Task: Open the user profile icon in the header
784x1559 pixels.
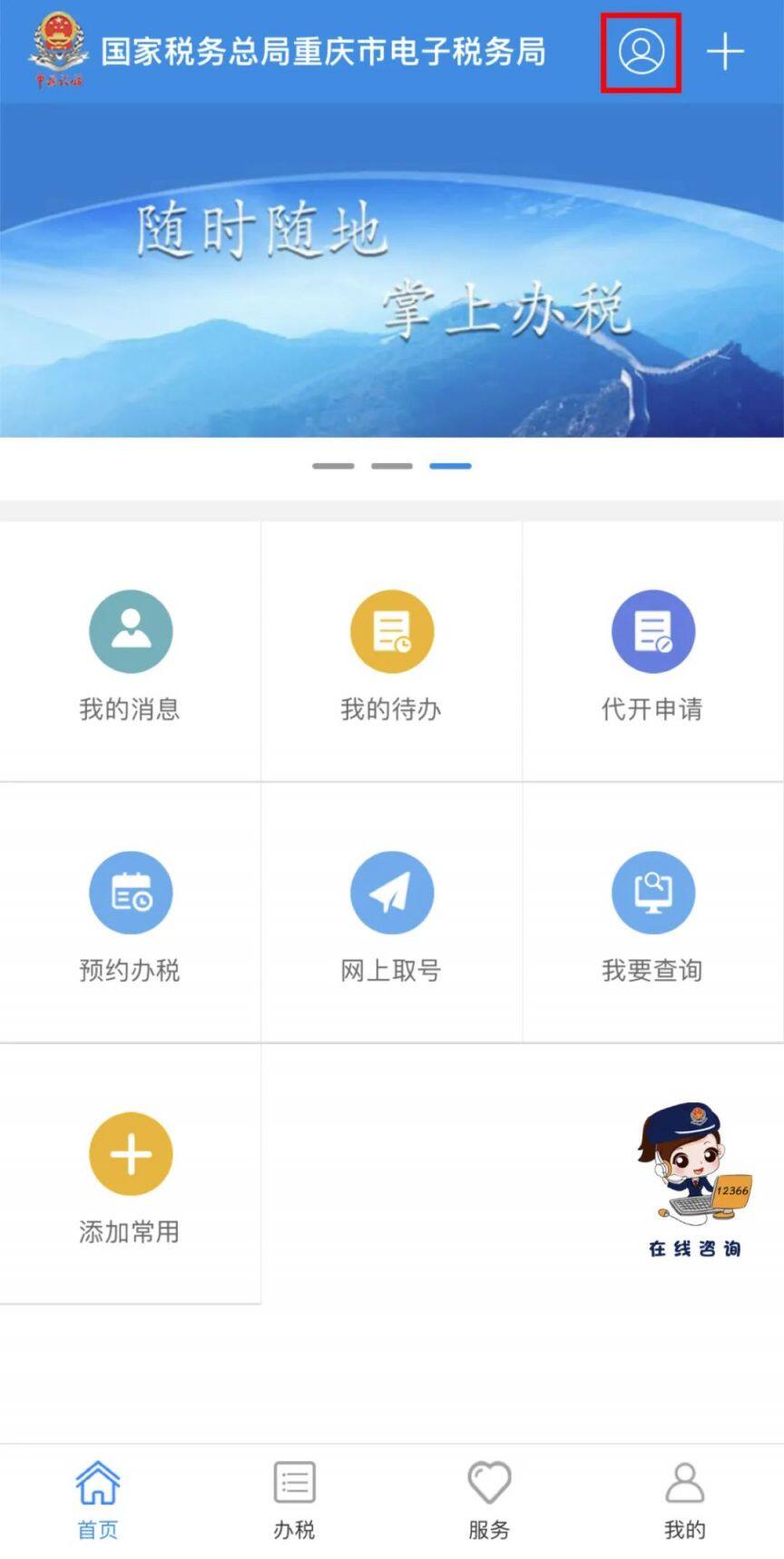Action: click(x=641, y=52)
